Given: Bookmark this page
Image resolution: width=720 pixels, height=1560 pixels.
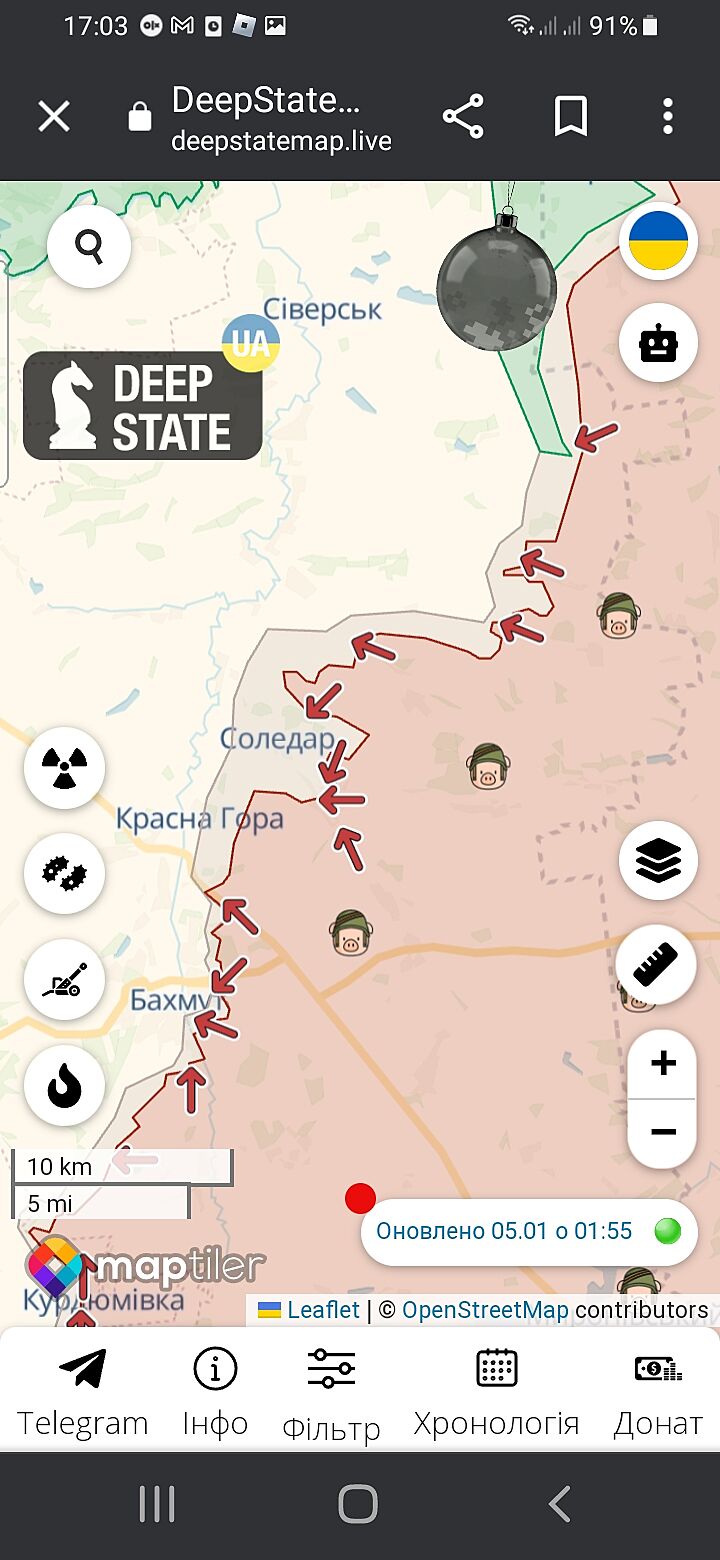Looking at the screenshot, I should (570, 117).
